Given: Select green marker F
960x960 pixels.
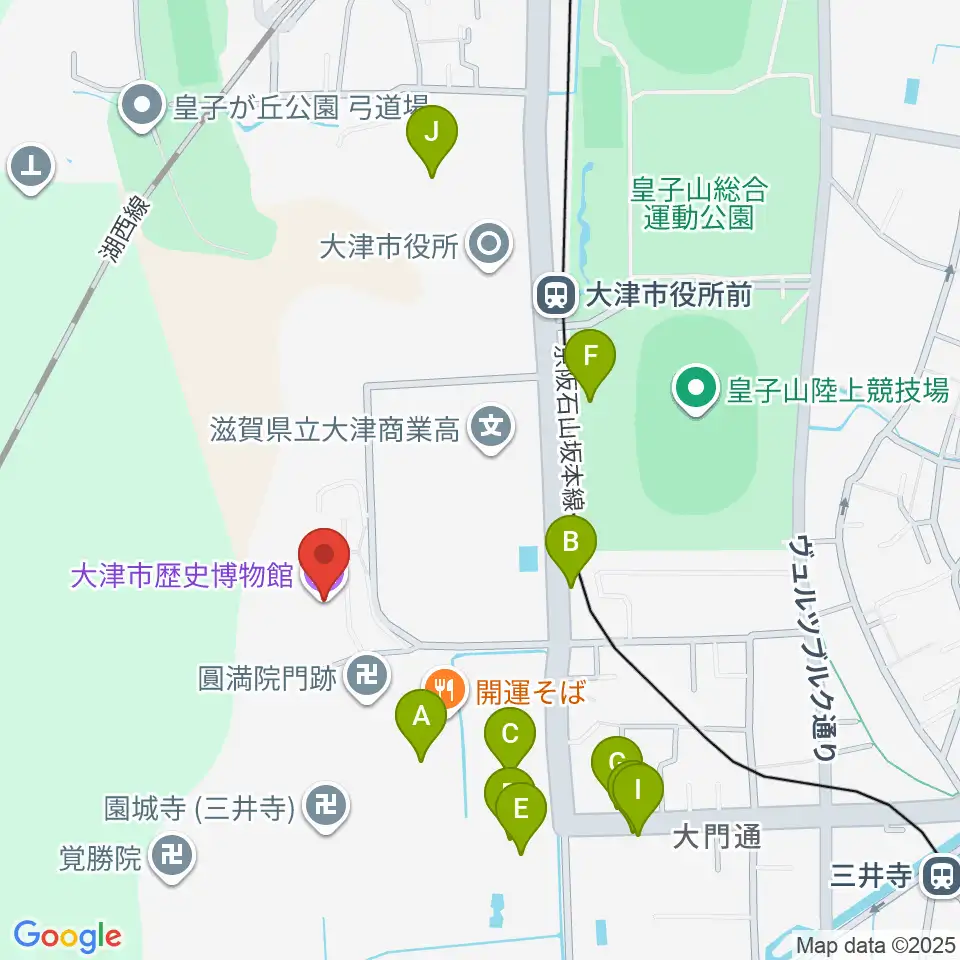Looking at the screenshot, I should pyautogui.click(x=590, y=358).
